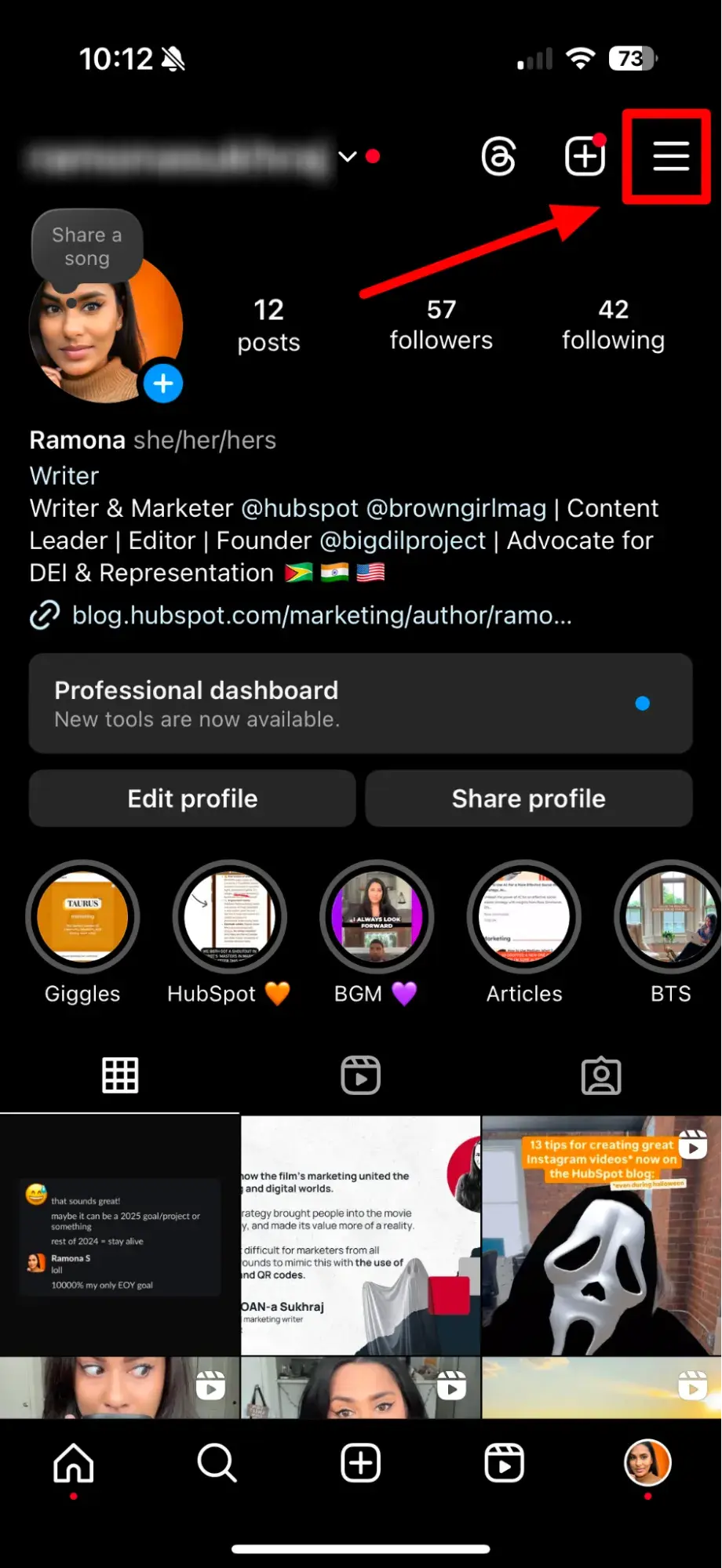Viewport: 722px width, 1568px height.
Task: Open the Professional dashboard
Action: point(360,703)
